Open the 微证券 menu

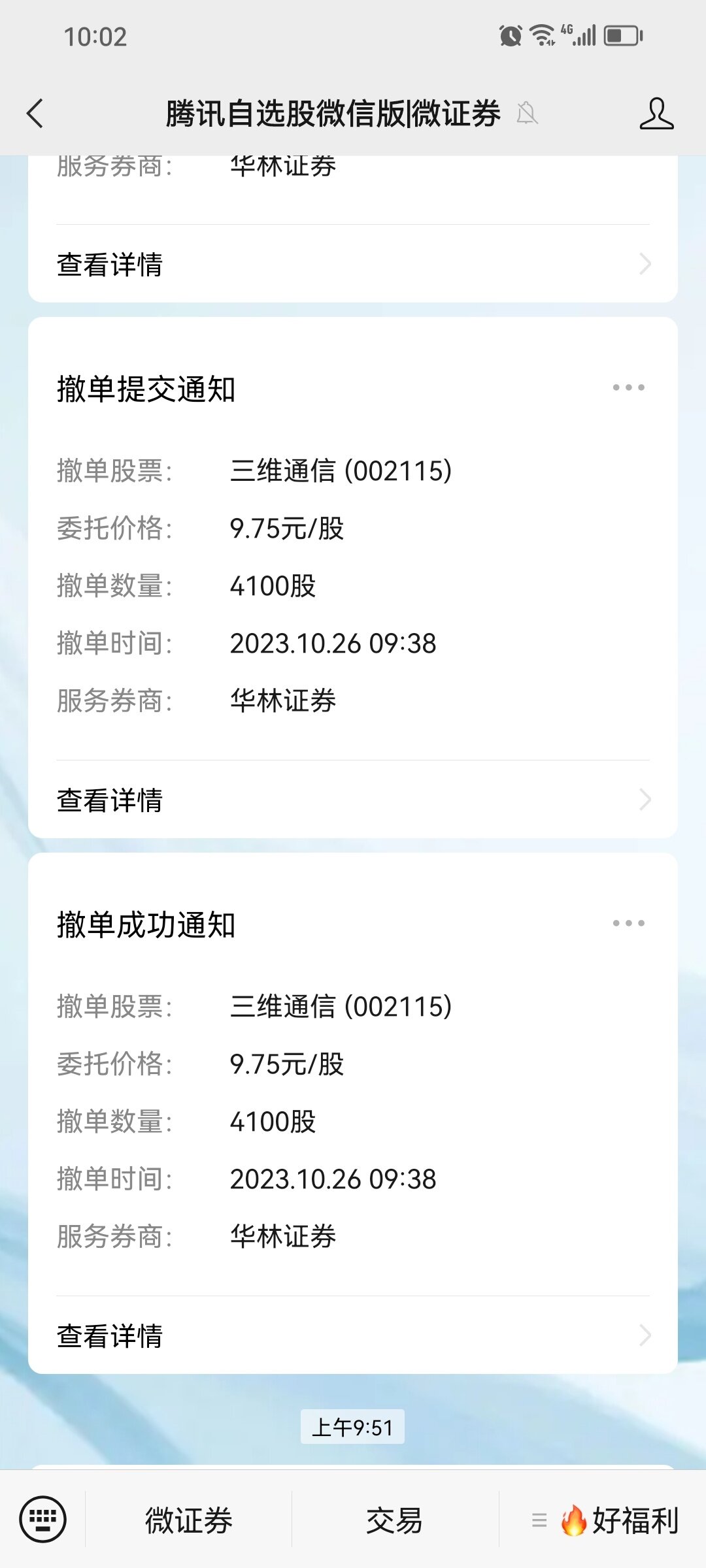[188, 1520]
